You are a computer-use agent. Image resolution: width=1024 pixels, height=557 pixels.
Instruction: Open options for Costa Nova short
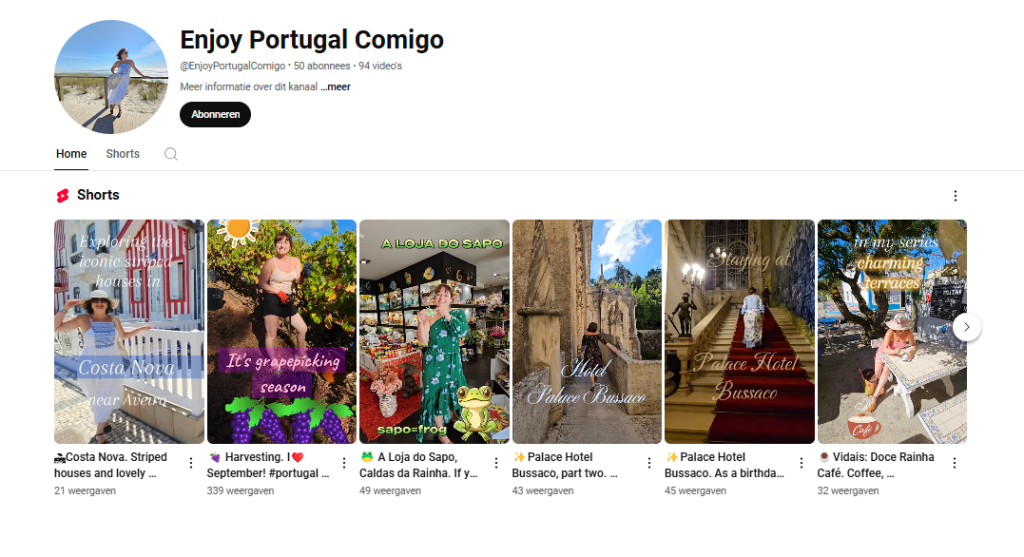click(x=191, y=463)
